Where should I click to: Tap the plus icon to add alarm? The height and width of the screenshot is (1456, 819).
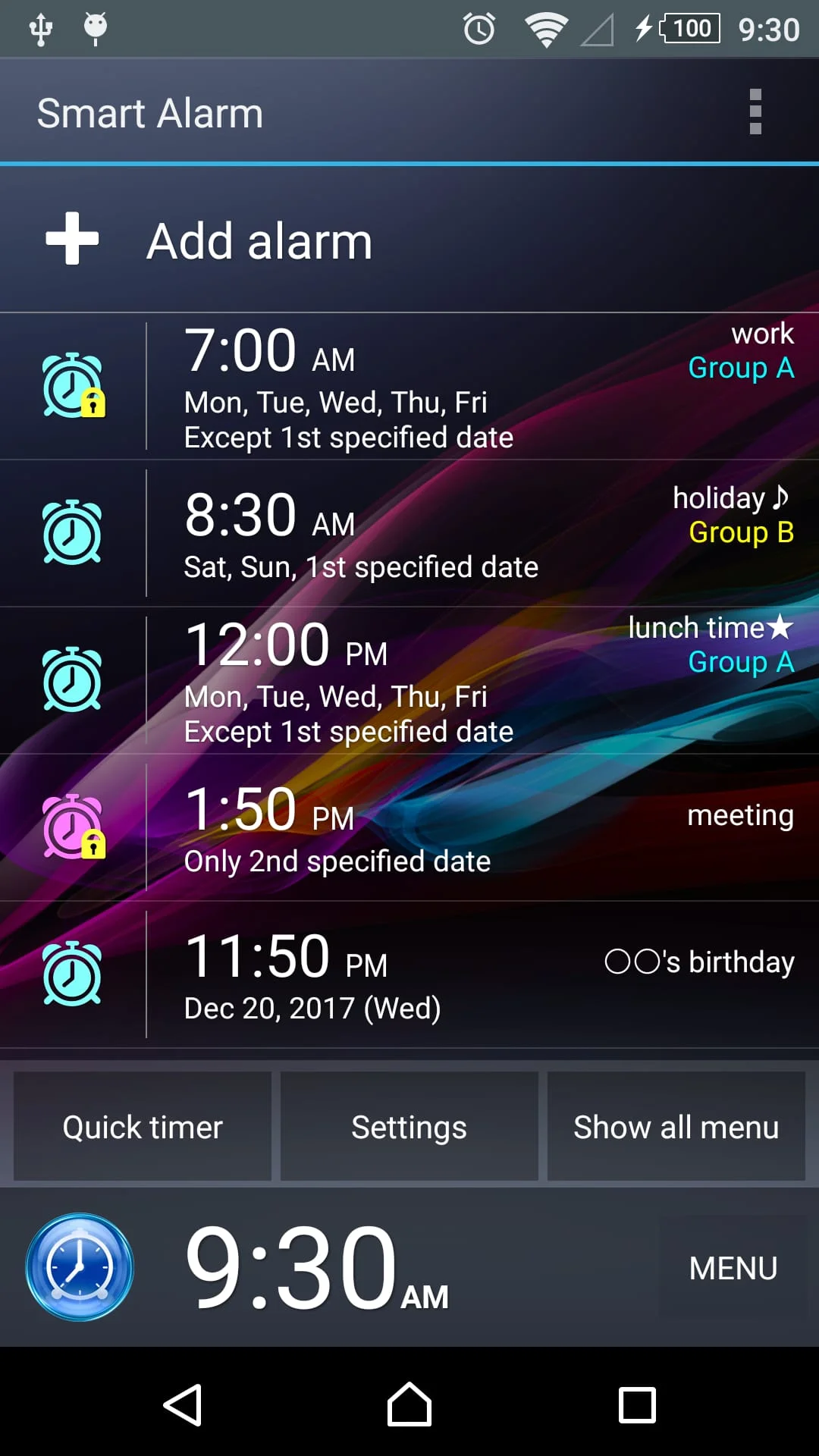click(x=71, y=240)
